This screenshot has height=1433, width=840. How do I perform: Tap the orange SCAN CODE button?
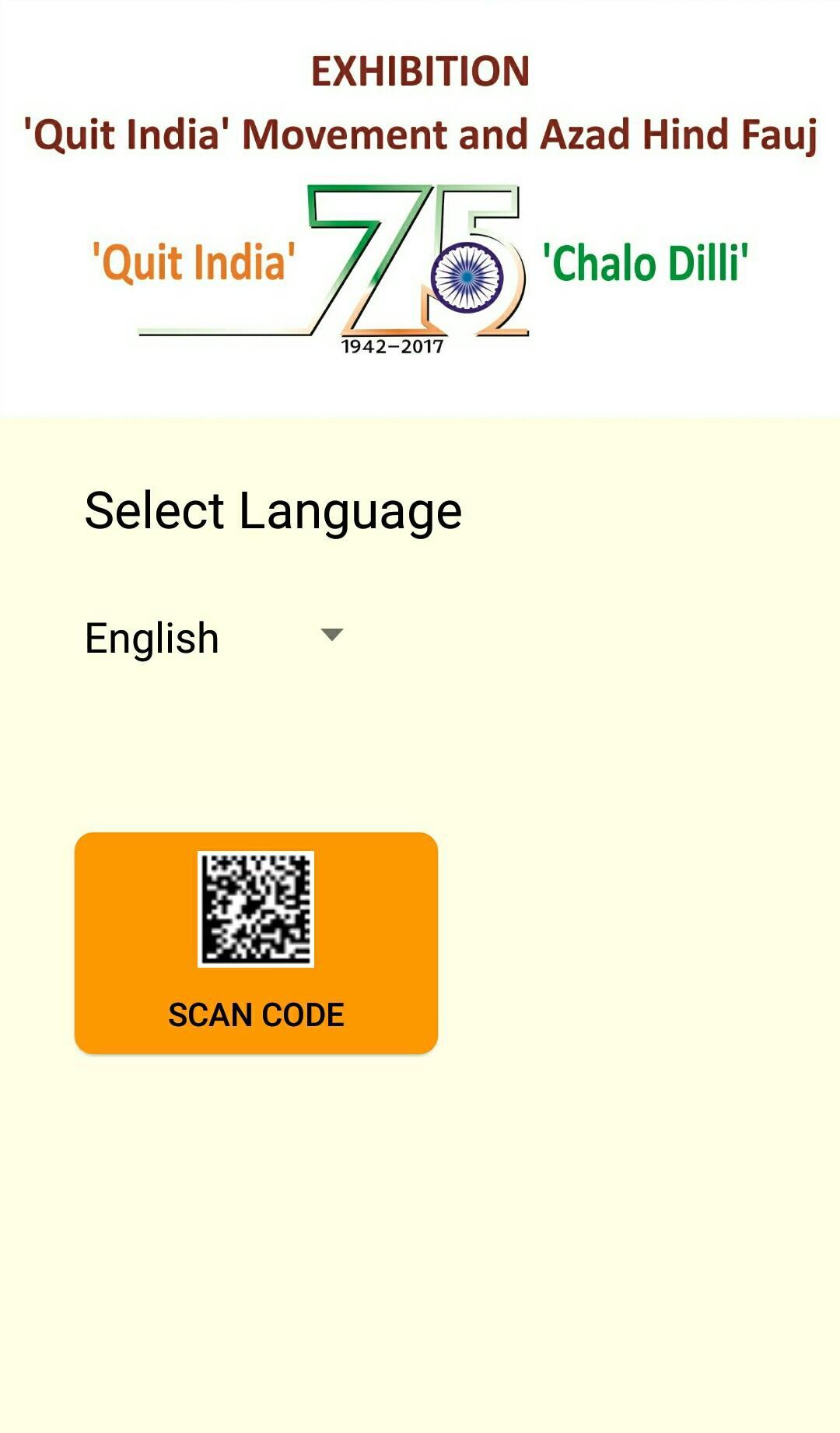click(256, 943)
